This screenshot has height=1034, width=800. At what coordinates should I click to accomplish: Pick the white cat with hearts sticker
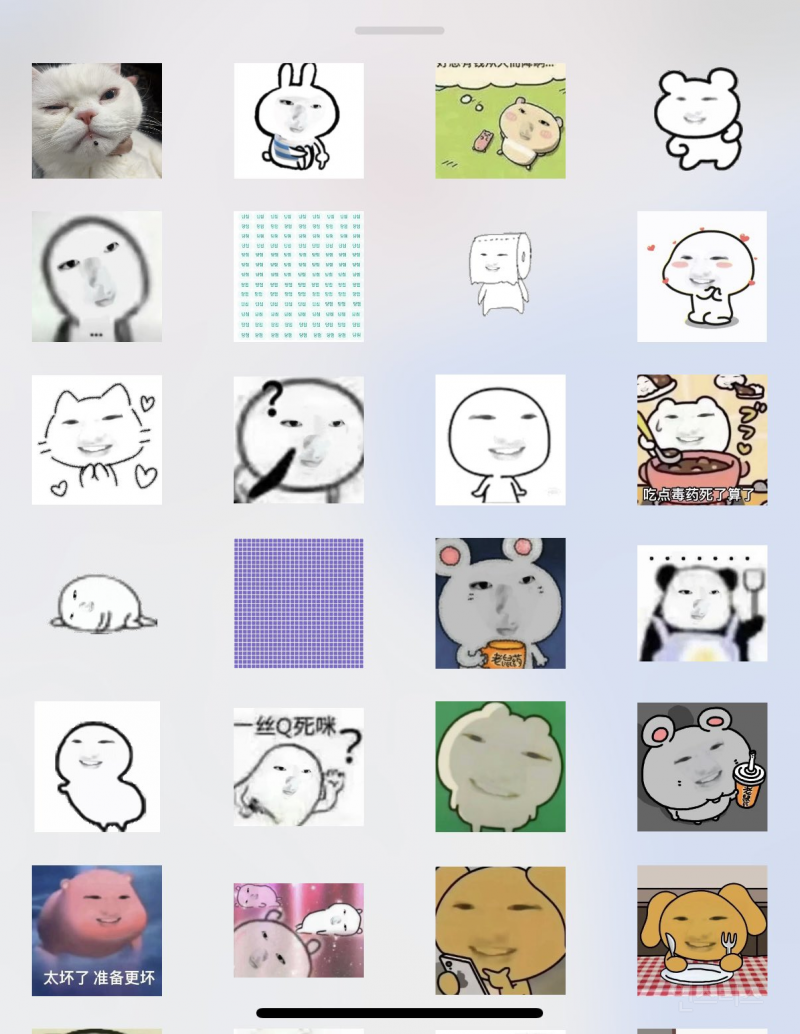pyautogui.click(x=97, y=440)
